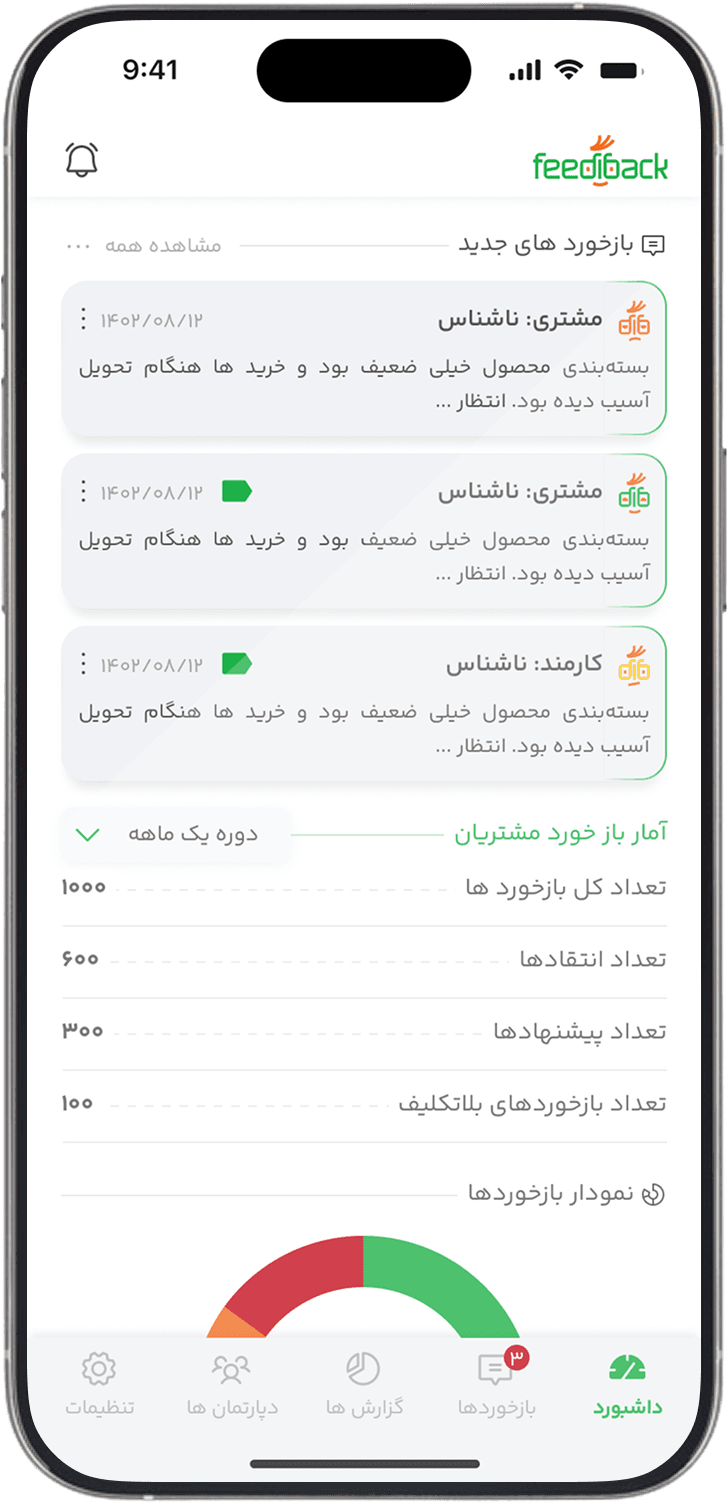Switch to the گزارش ها tab
727x1504 pixels.
click(364, 1385)
